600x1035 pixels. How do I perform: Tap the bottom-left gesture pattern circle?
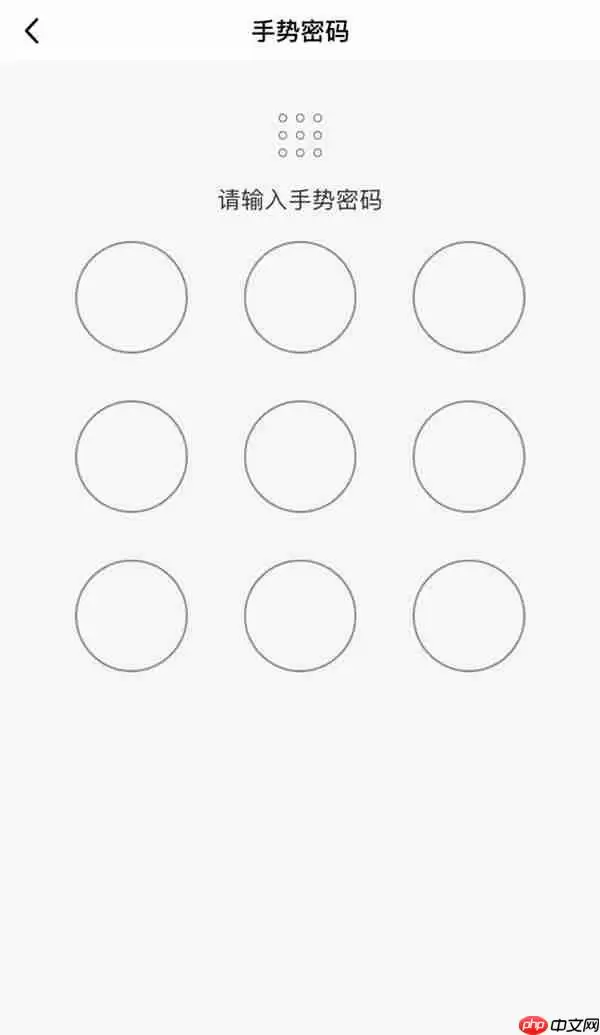pos(131,615)
